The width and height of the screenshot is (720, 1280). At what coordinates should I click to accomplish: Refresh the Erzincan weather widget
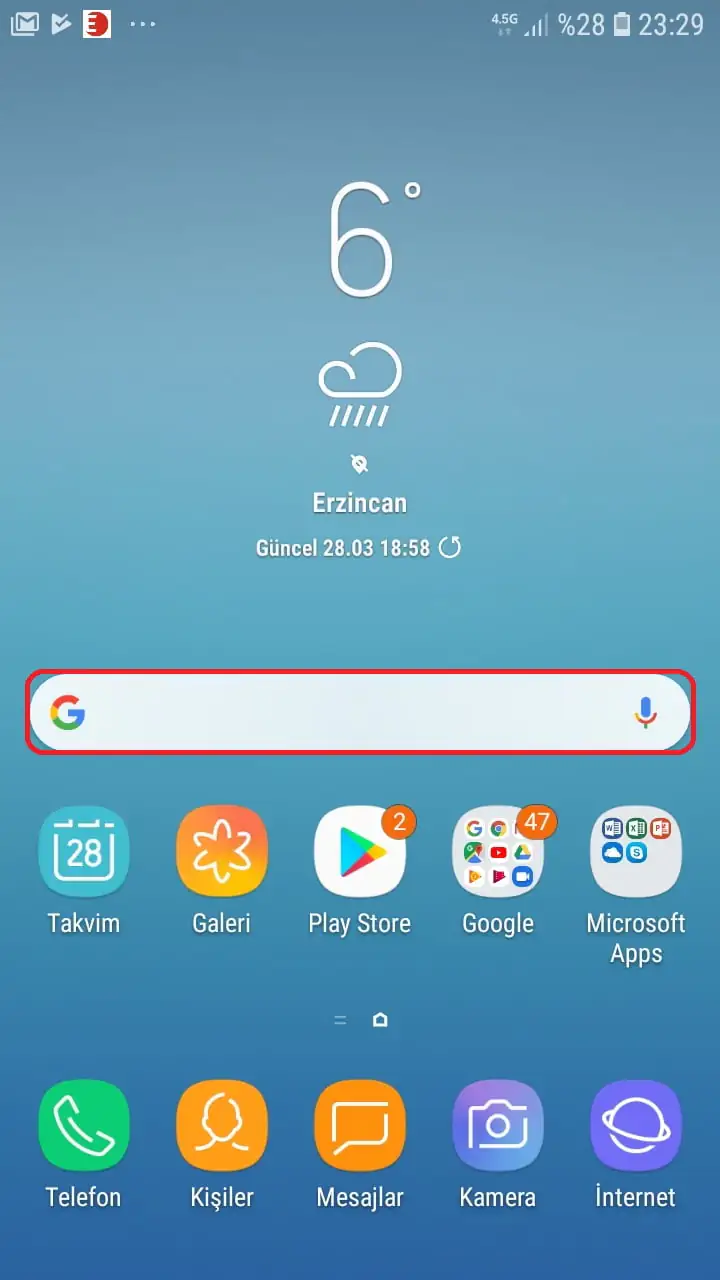(451, 548)
